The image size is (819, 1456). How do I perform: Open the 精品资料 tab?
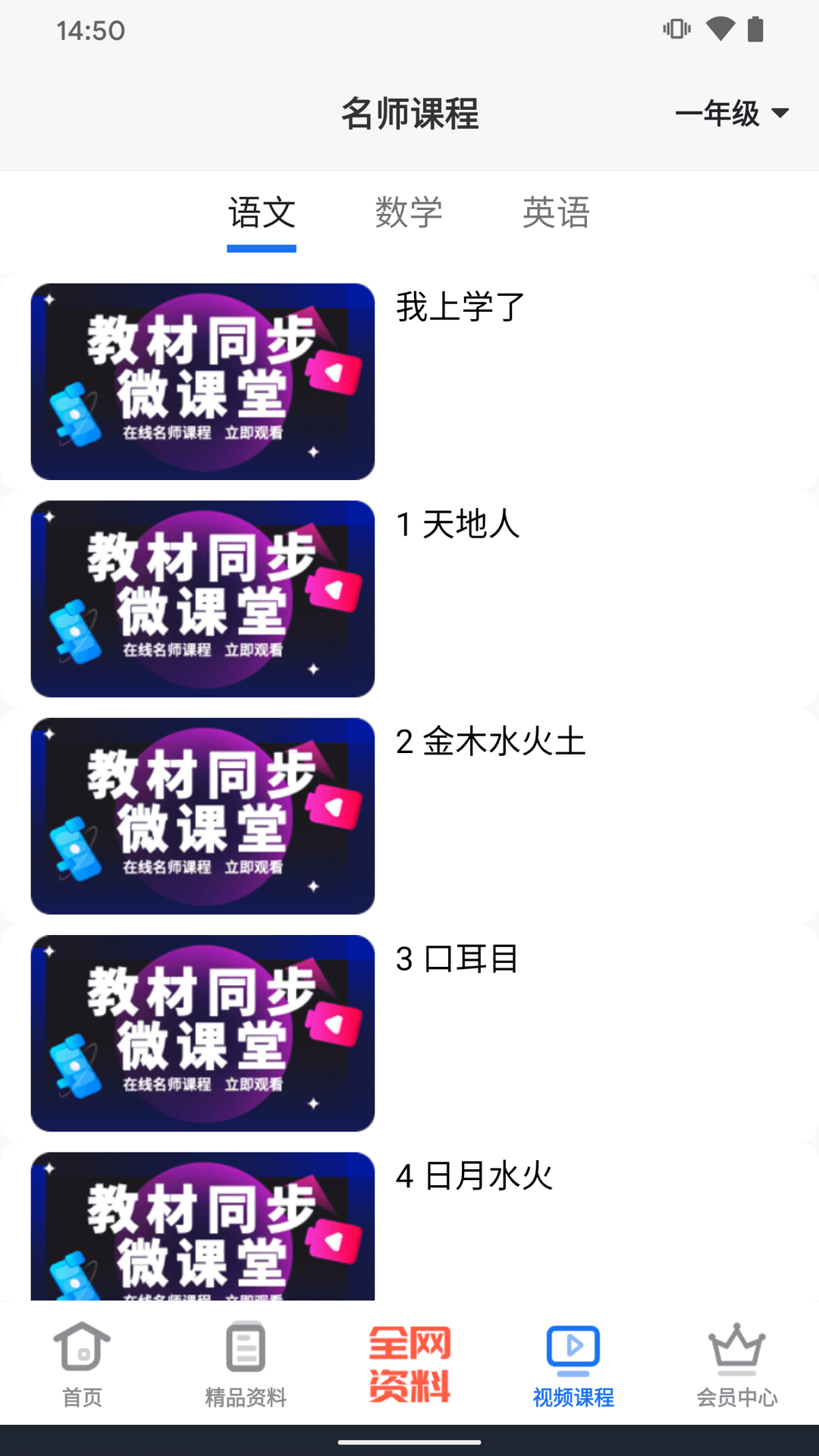tap(246, 1363)
